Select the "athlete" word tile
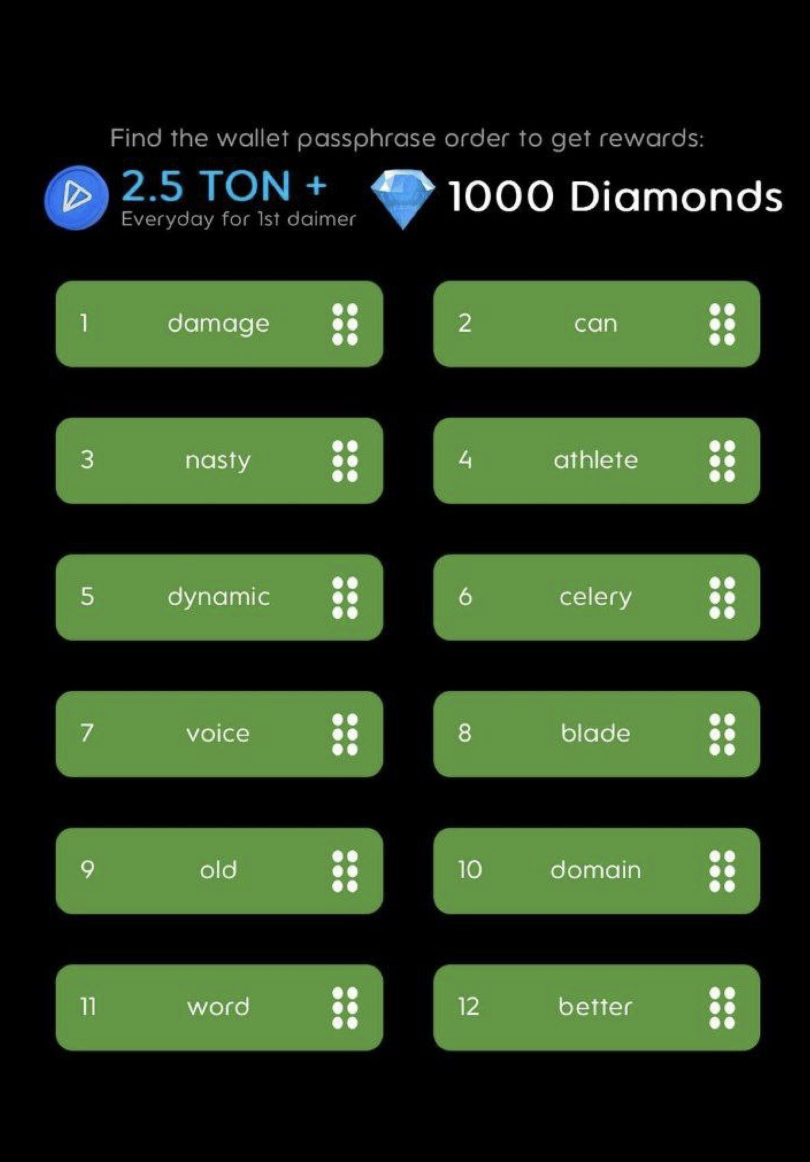This screenshot has width=810, height=1162. [596, 461]
